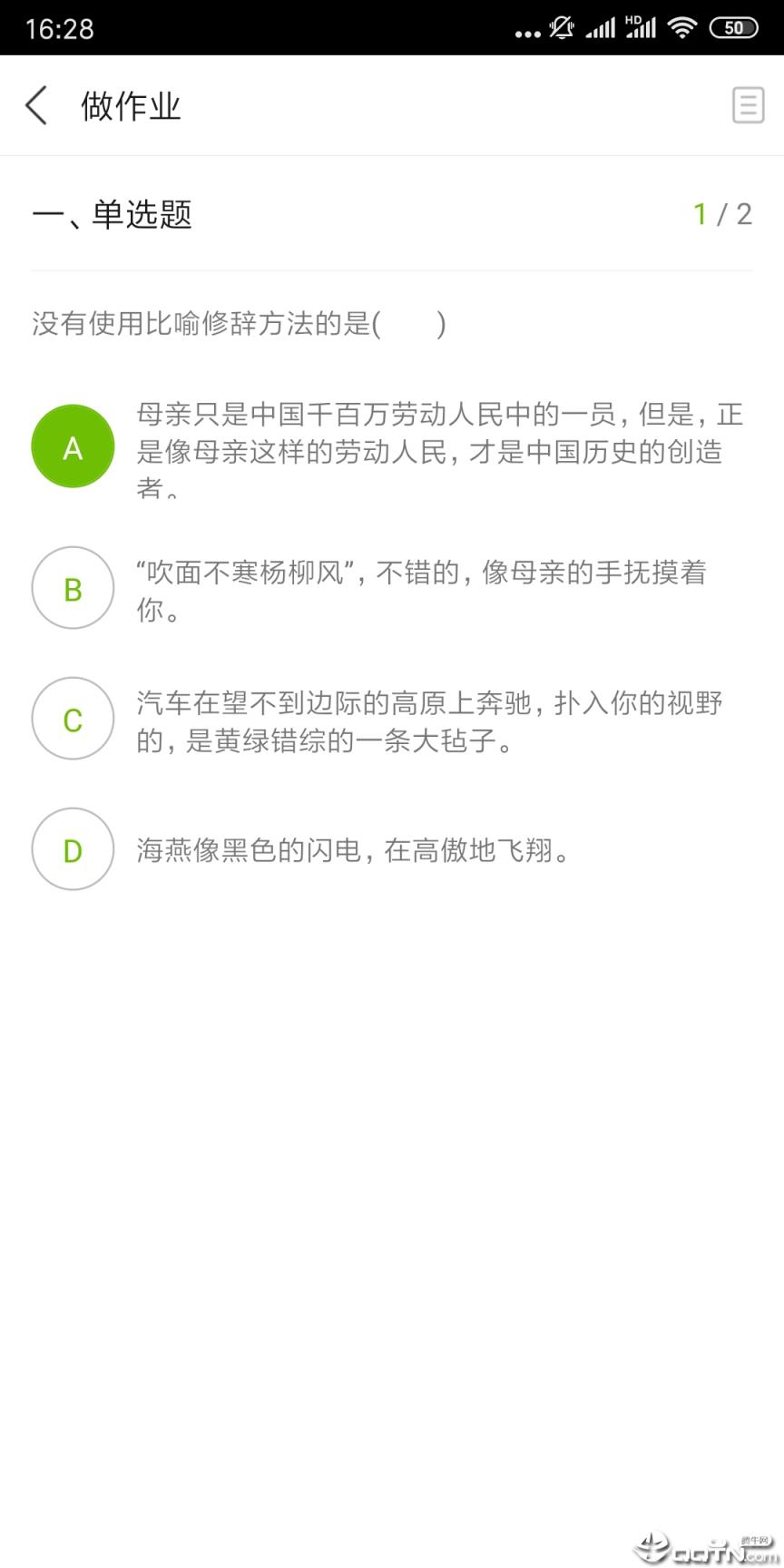Tap the question text about 比喻修辞
Viewport: 784px width, 1568px height.
238,325
